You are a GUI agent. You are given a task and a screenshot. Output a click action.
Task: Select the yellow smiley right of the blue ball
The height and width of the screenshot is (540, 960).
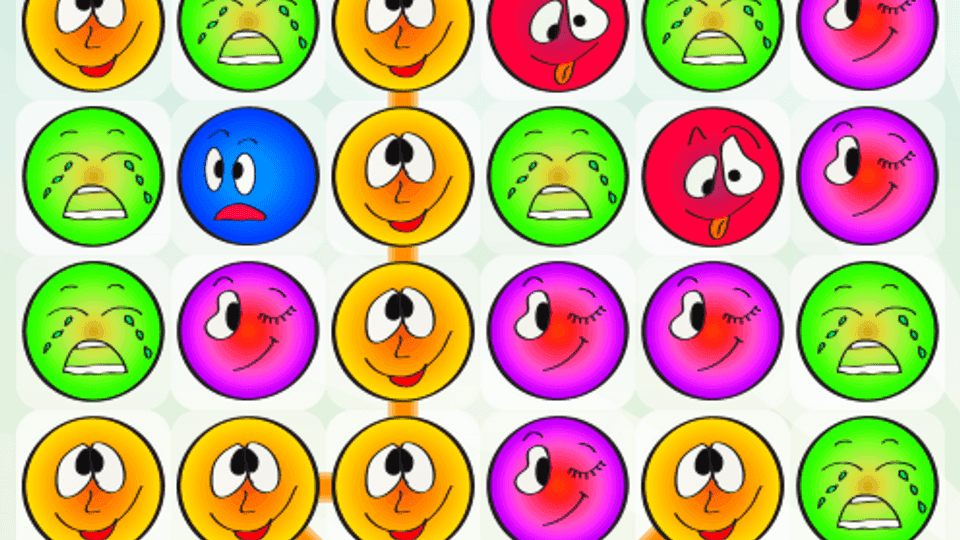[x=403, y=177]
